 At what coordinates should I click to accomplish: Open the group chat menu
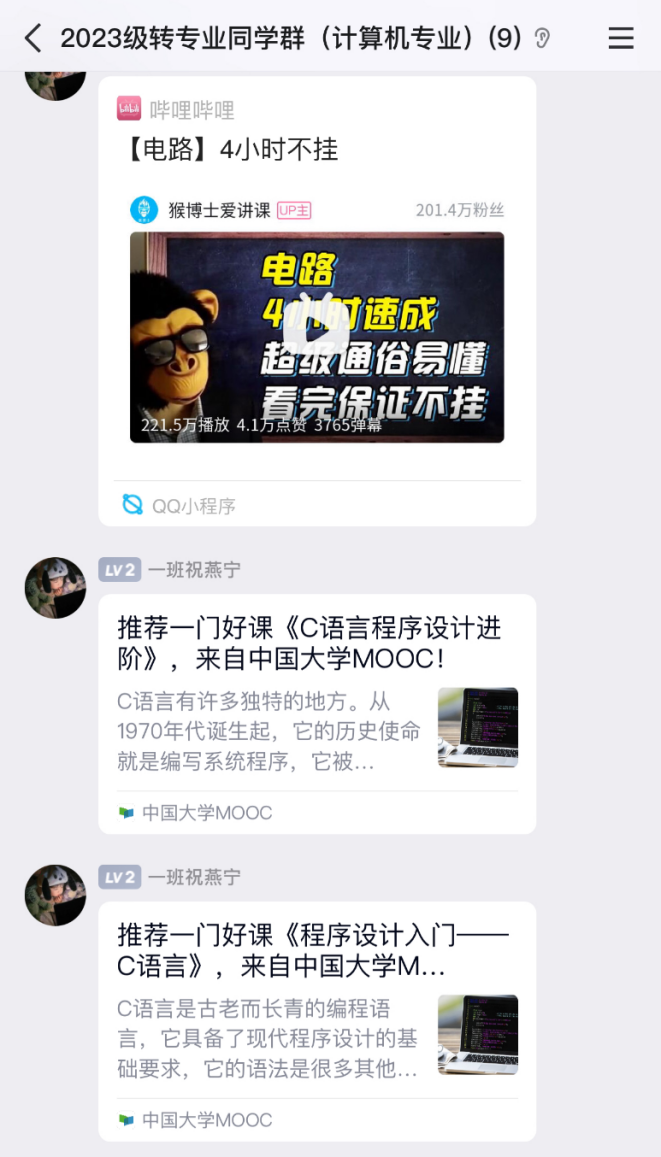tap(621, 39)
